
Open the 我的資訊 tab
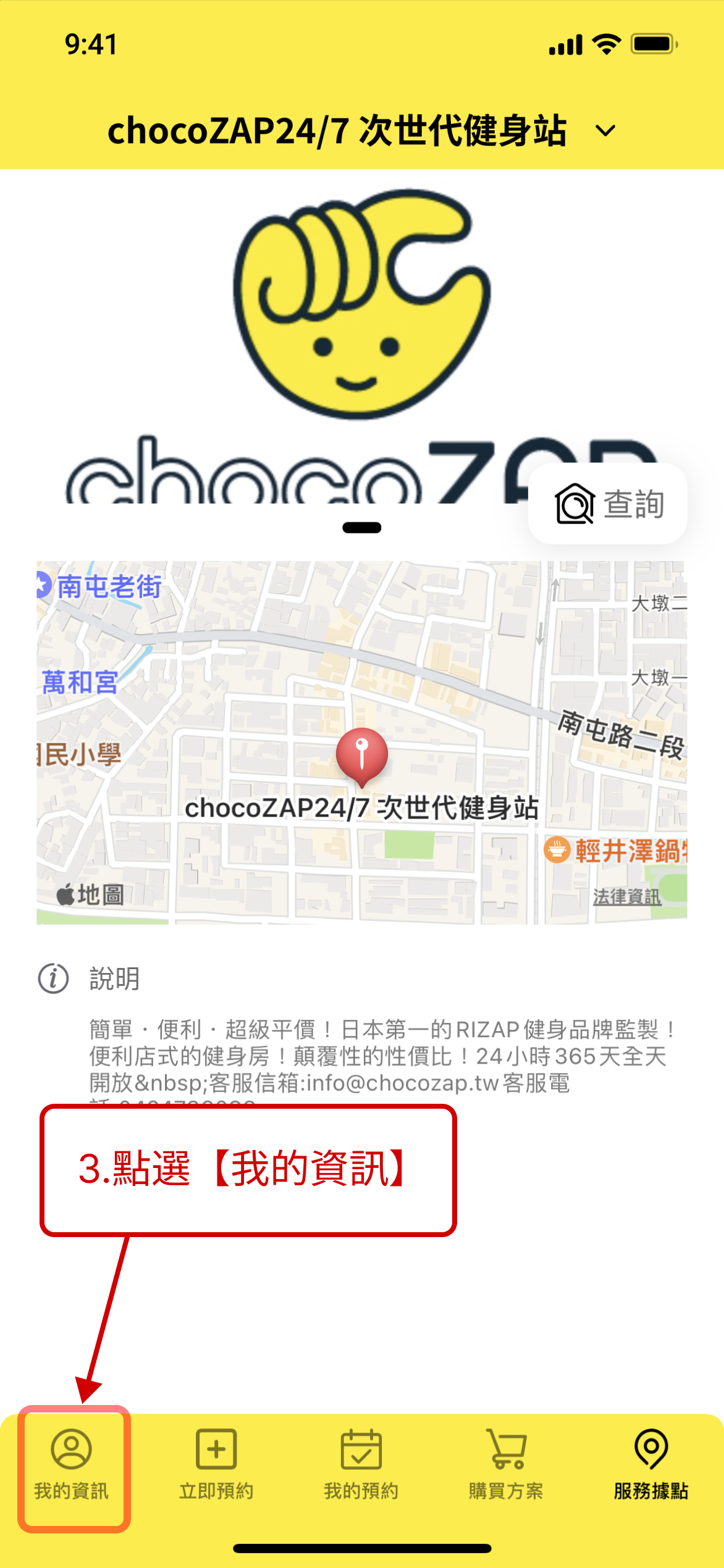click(x=72, y=1464)
